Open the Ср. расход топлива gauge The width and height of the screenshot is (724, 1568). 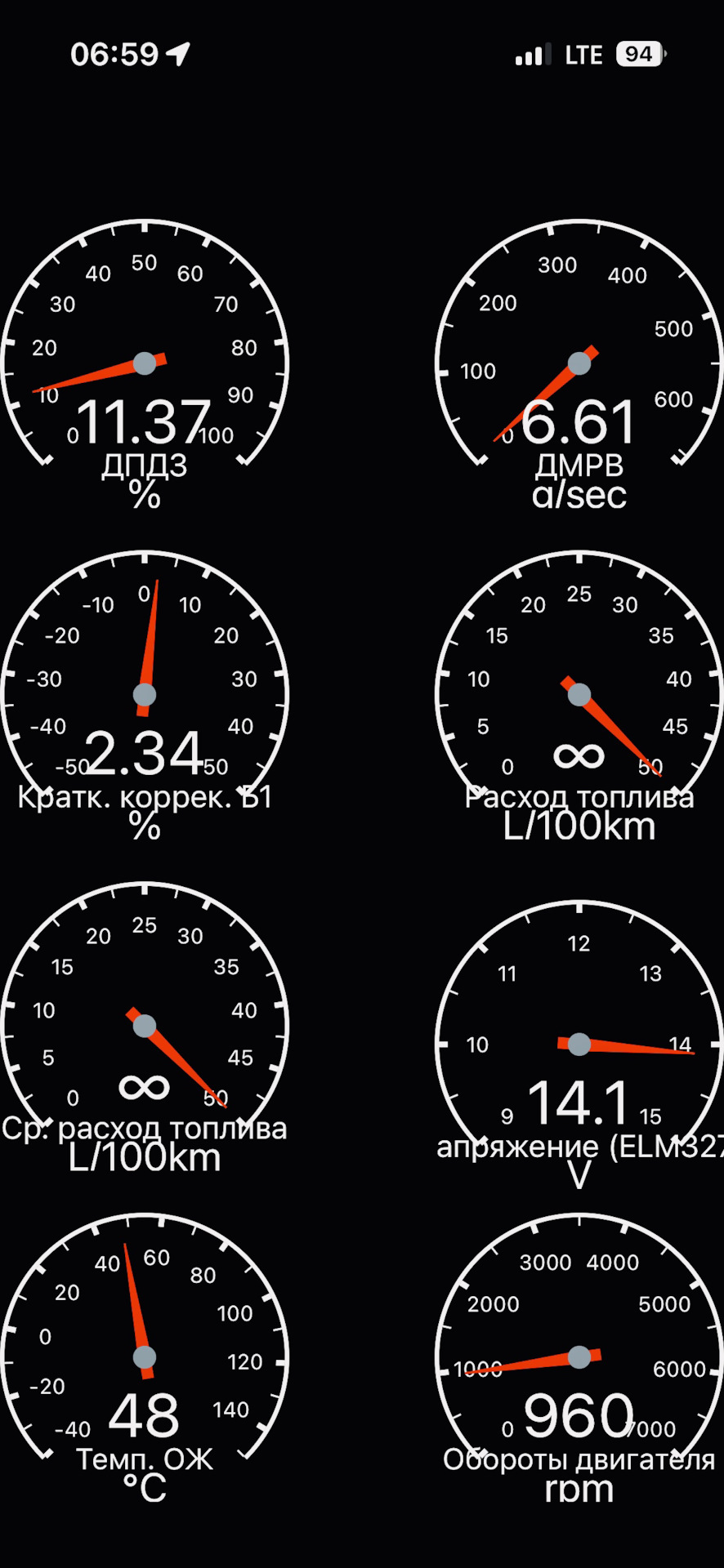tap(145, 1027)
